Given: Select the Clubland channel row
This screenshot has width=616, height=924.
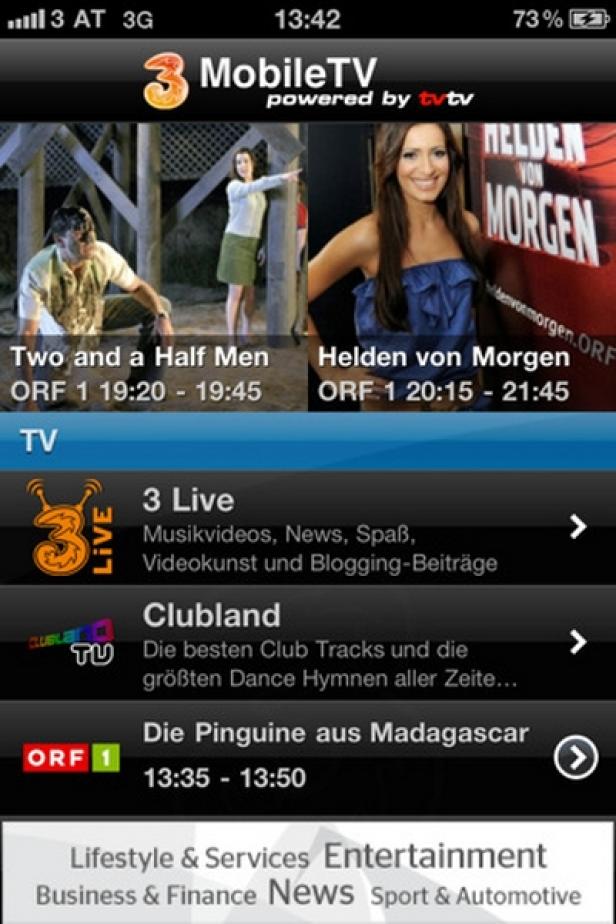Looking at the screenshot, I should 308,642.
